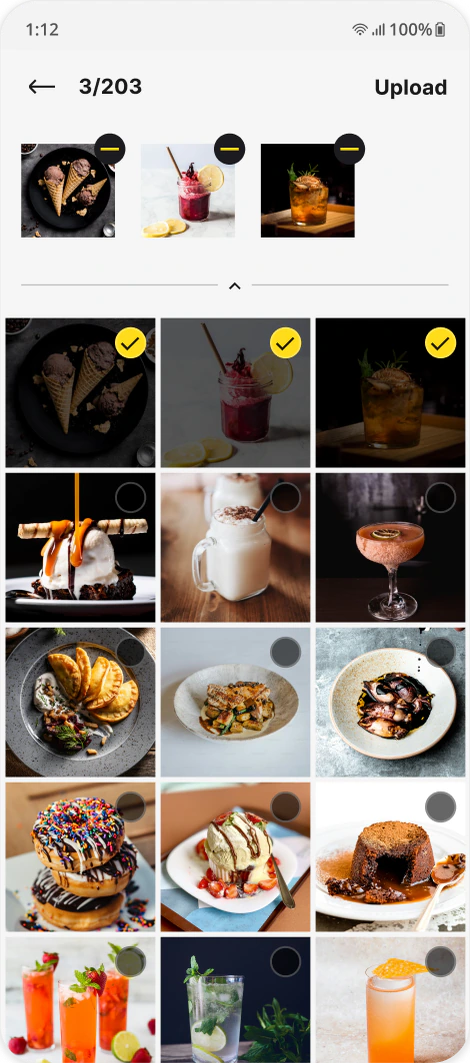Remove the amber cocktail from the selection
The height and width of the screenshot is (1063, 470).
point(349,149)
